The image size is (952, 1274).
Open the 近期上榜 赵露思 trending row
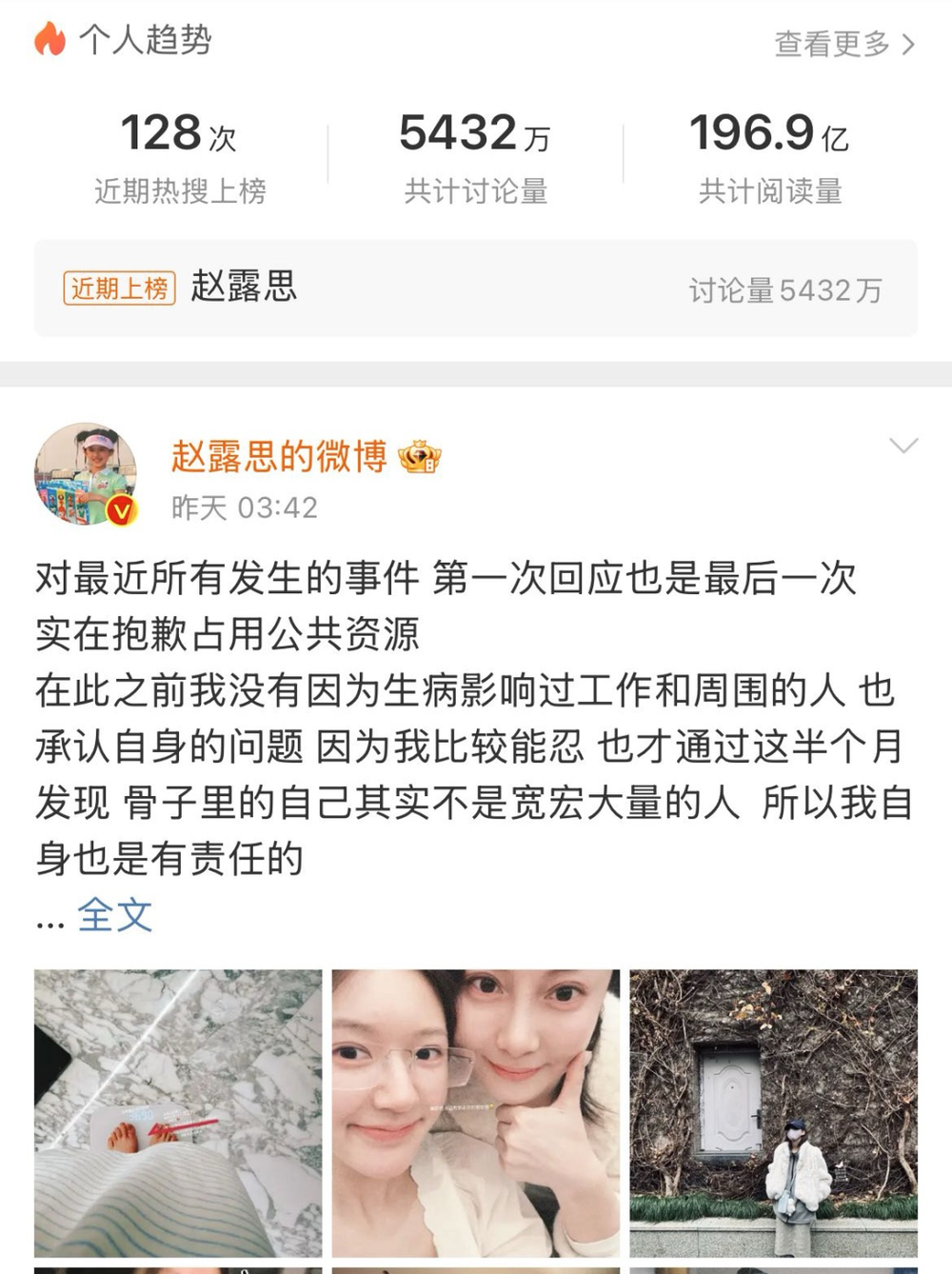475,289
